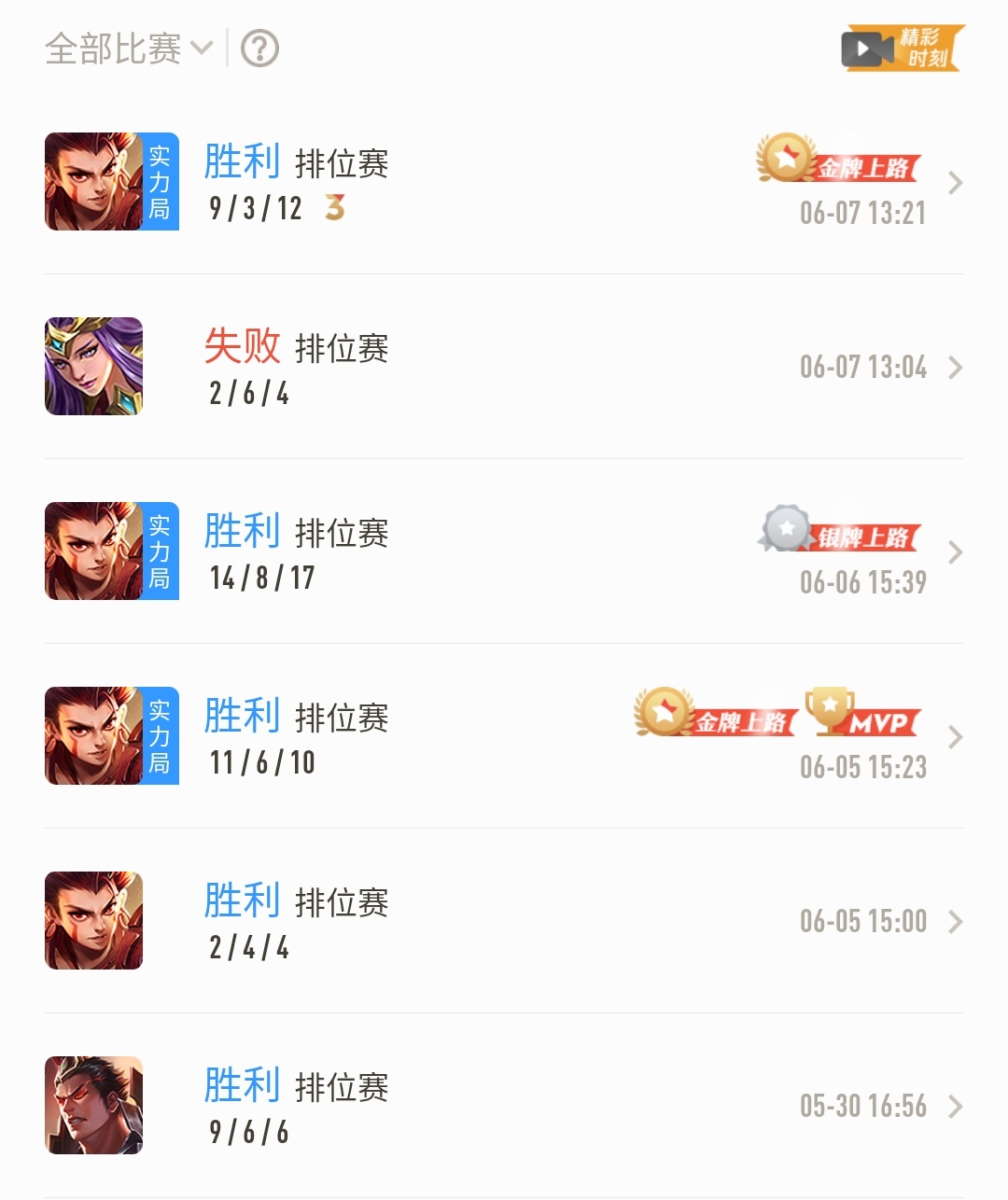The width and height of the screenshot is (1008, 1200).
Task: Expand the 05-30 16:56 victory match details
Action: tap(954, 1107)
